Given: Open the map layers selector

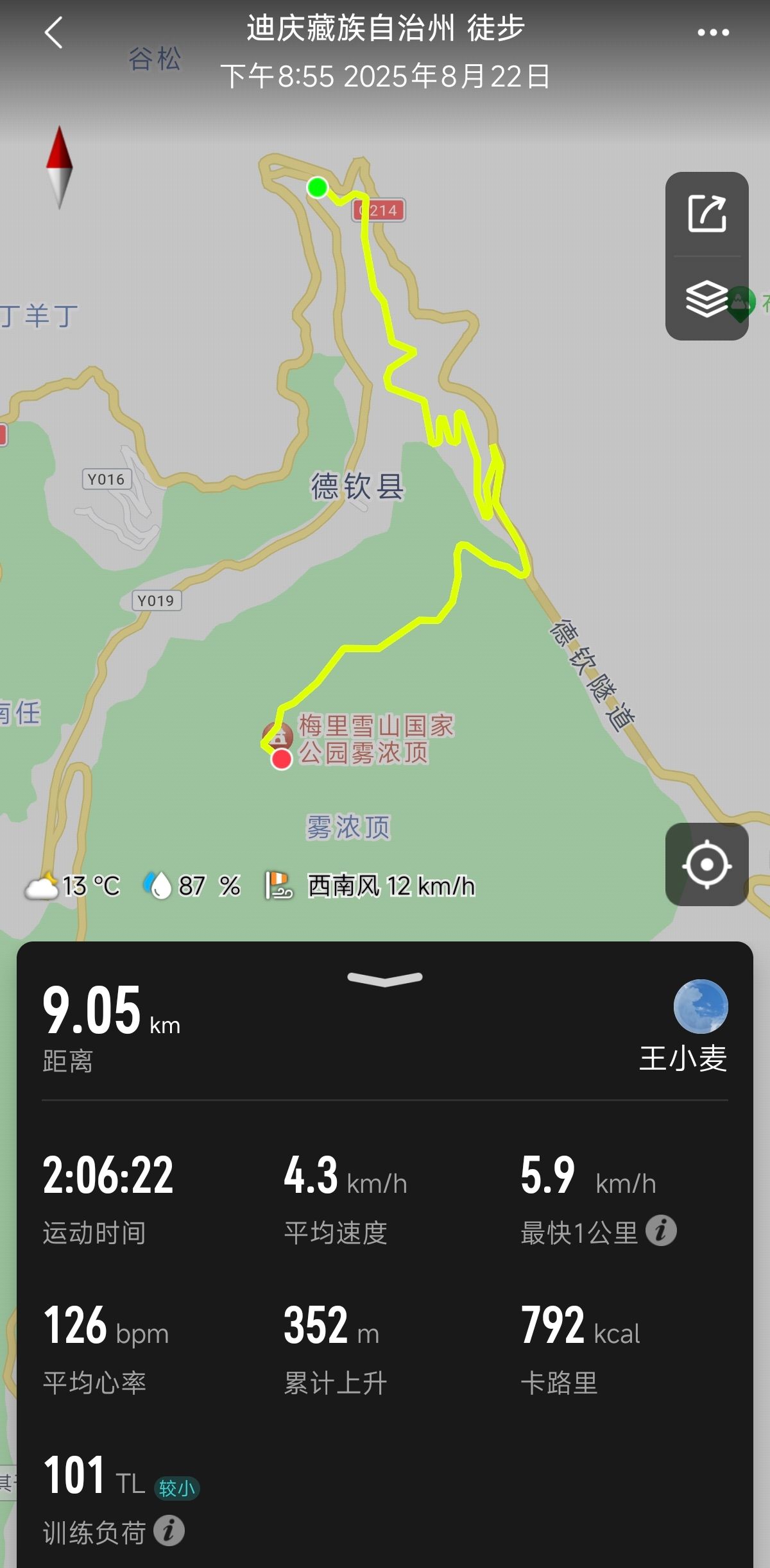Looking at the screenshot, I should [x=707, y=299].
